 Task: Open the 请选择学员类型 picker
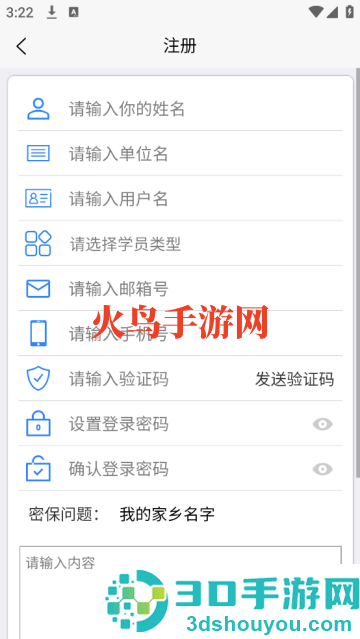coord(180,244)
